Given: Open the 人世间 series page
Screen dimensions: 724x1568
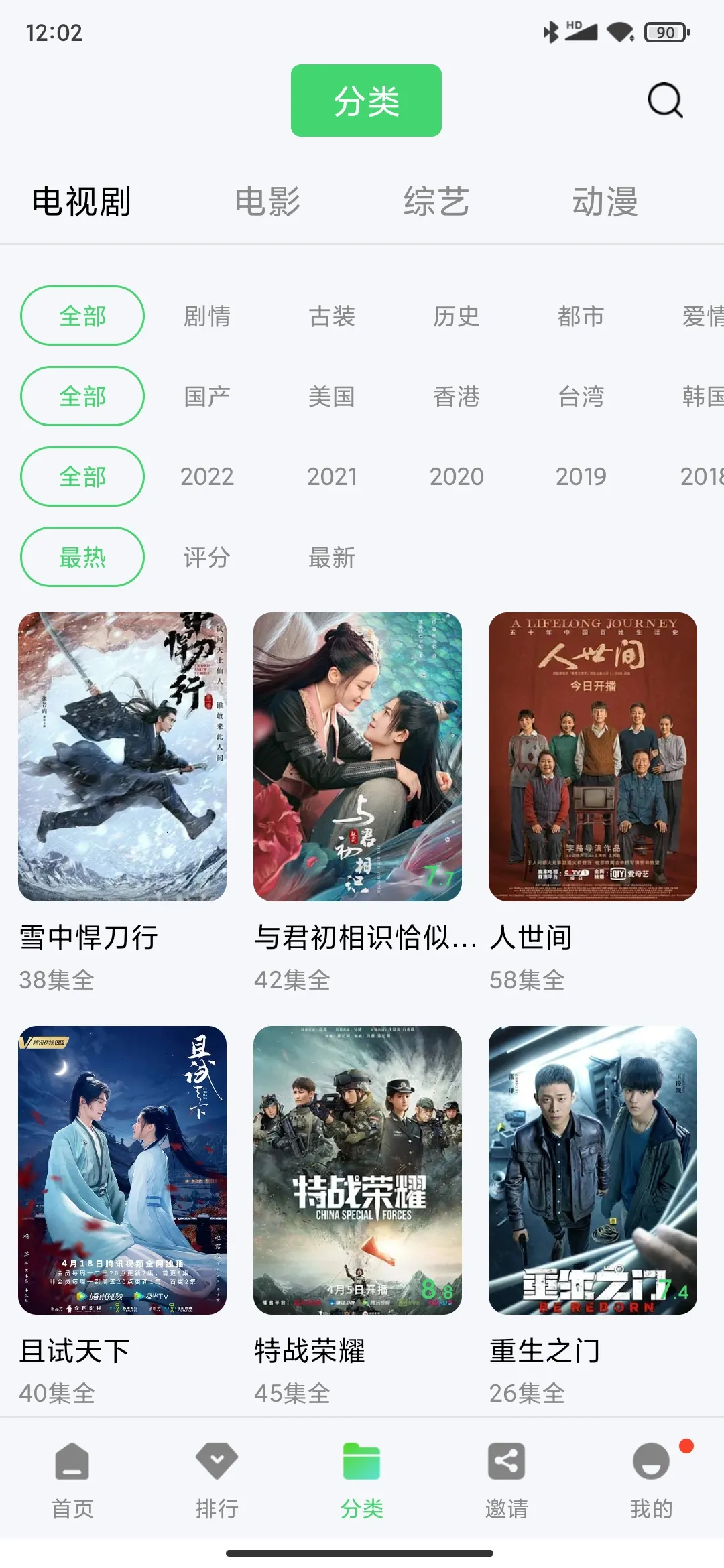Looking at the screenshot, I should pos(595,757).
